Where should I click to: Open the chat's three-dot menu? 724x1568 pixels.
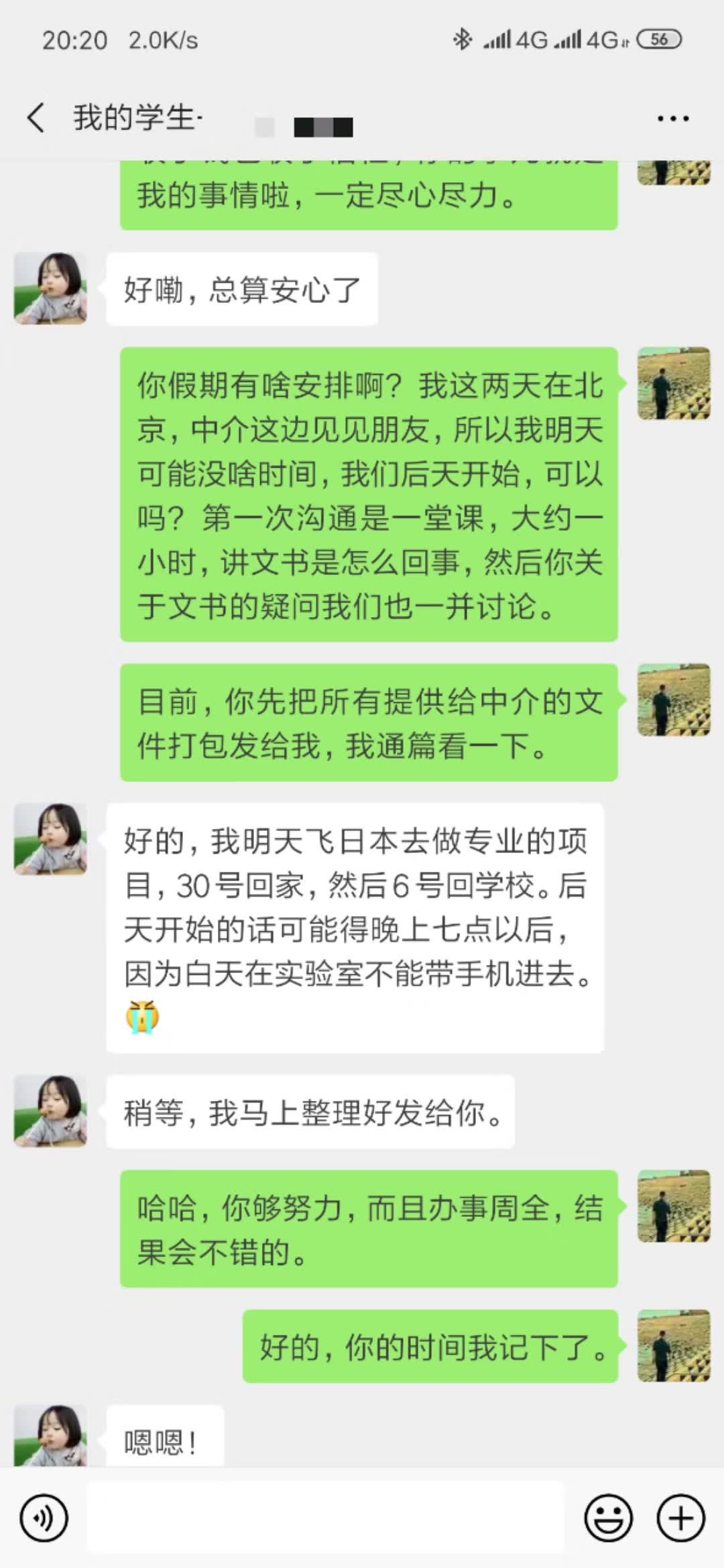click(x=672, y=119)
